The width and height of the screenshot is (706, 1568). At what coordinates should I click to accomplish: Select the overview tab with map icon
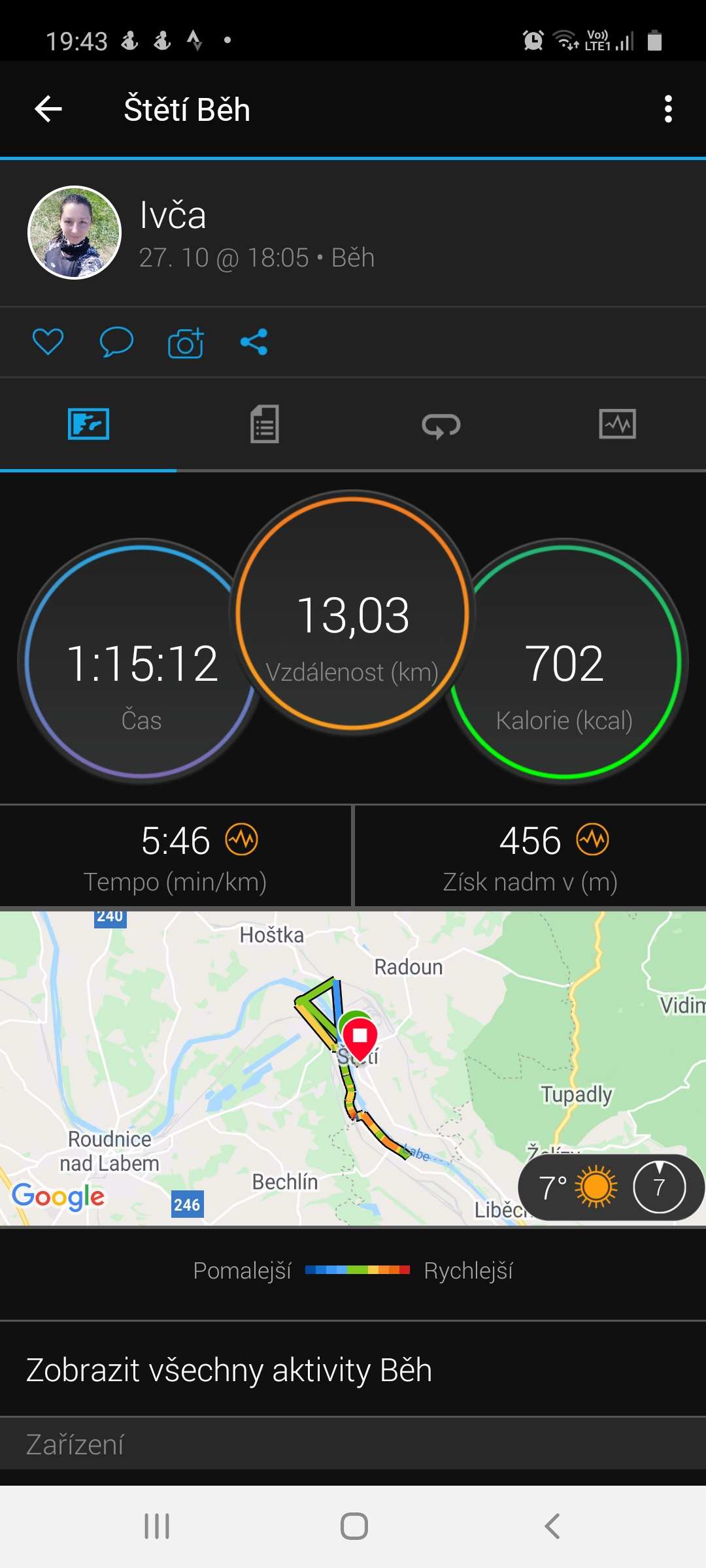88,424
